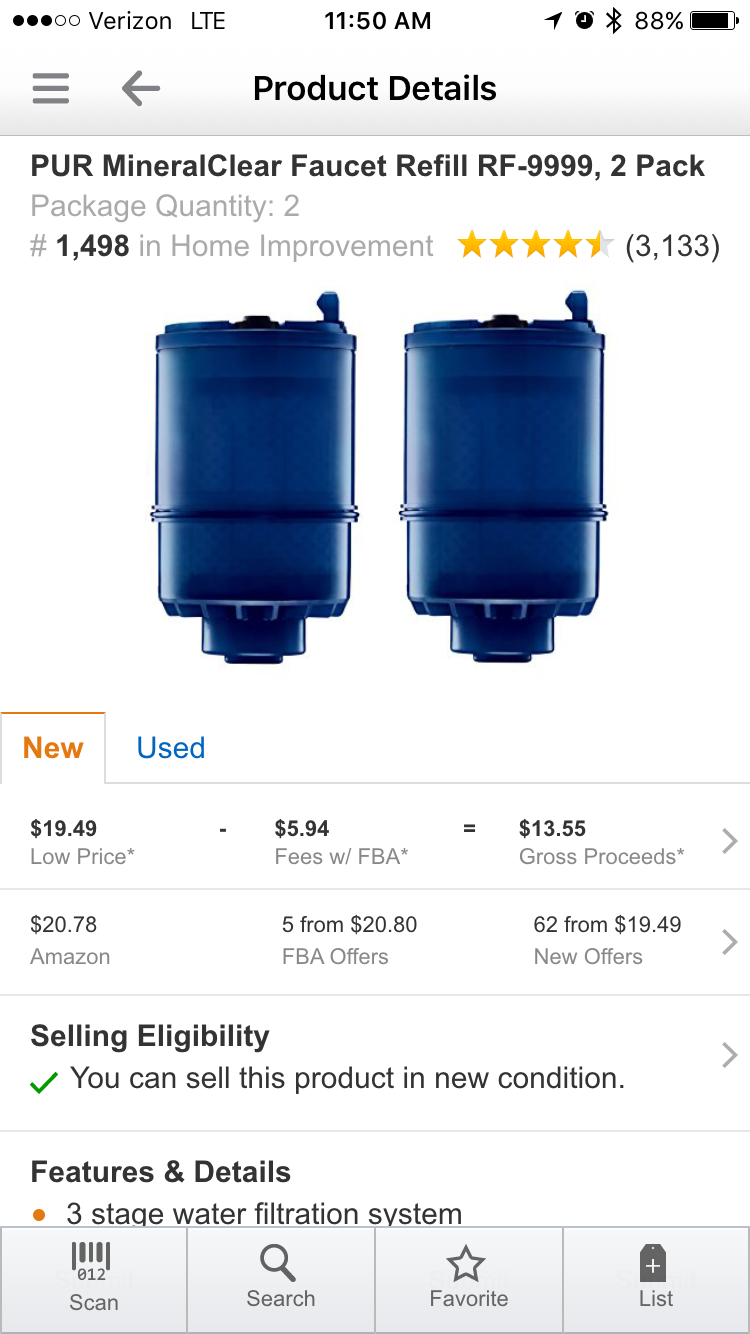The image size is (750, 1334).
Task: Open the hamburger menu
Action: [x=50, y=89]
